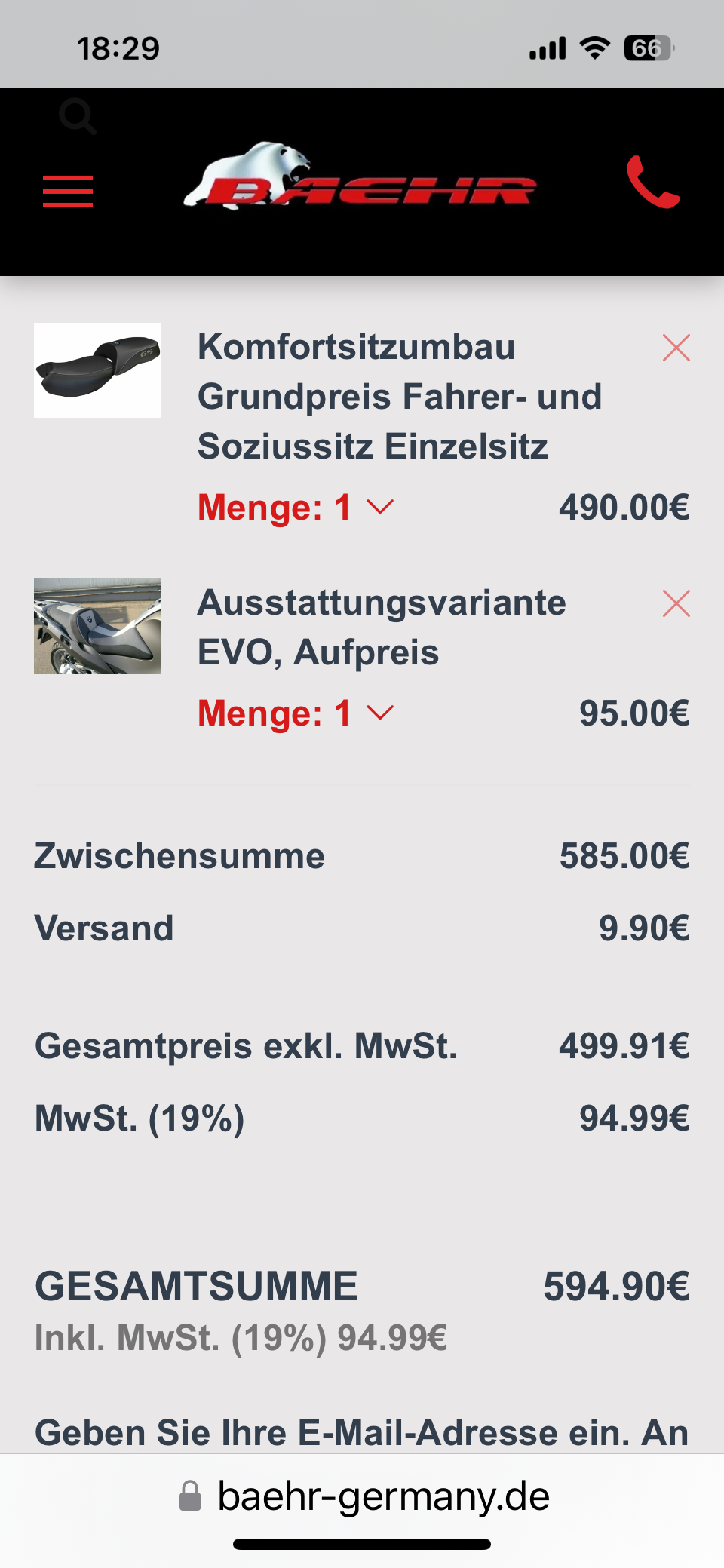The width and height of the screenshot is (724, 1568).
Task: Open the search magnifier icon
Action: pos(78,116)
